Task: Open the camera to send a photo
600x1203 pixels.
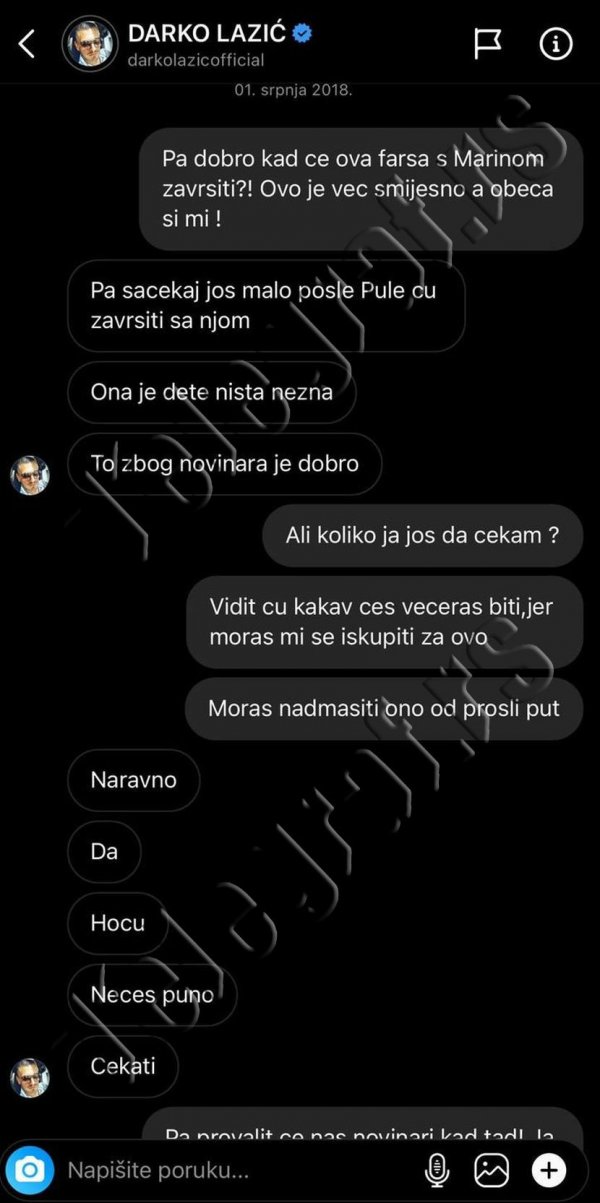Action: point(30,1169)
